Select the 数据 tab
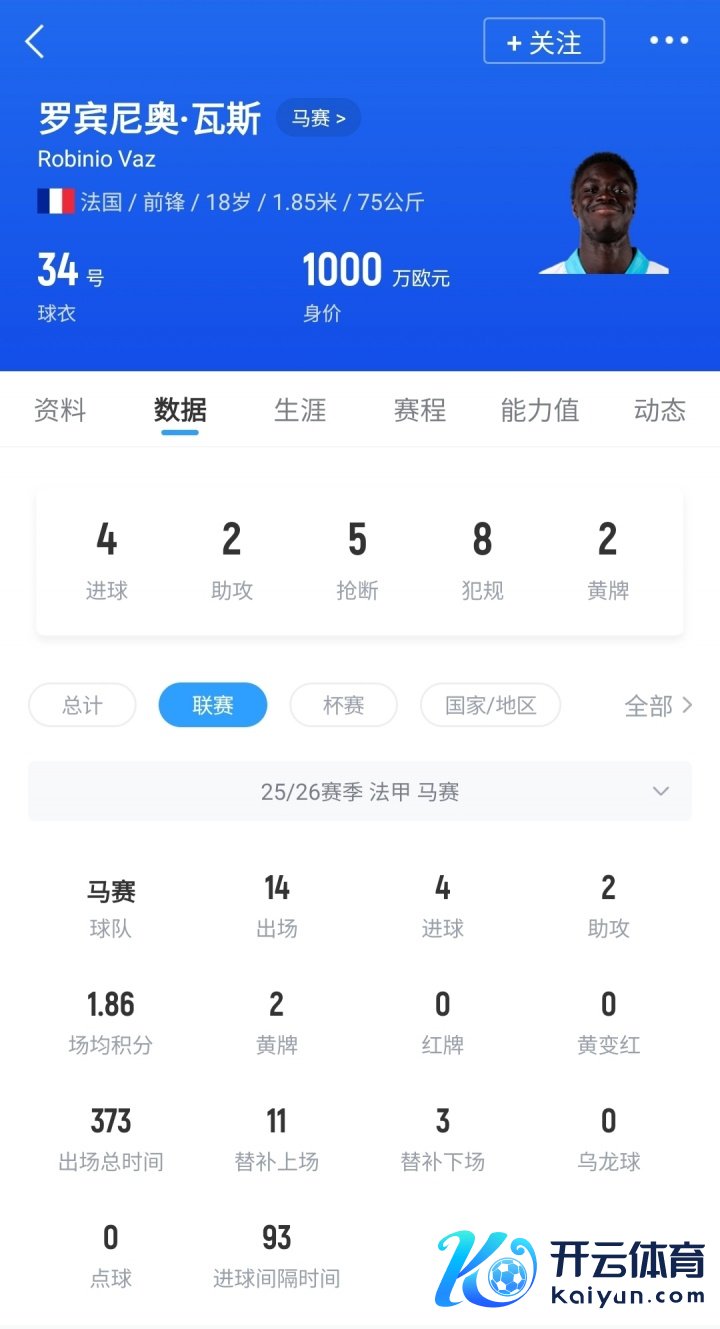This screenshot has width=720, height=1329. (180, 410)
